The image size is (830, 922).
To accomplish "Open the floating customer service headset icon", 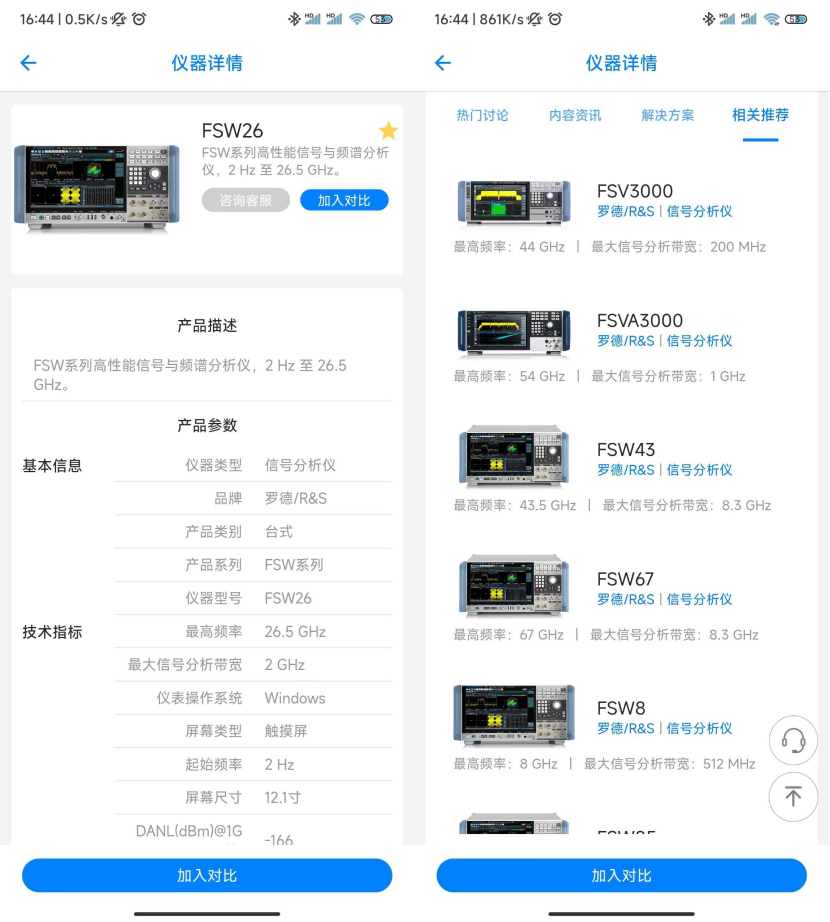I will point(792,740).
